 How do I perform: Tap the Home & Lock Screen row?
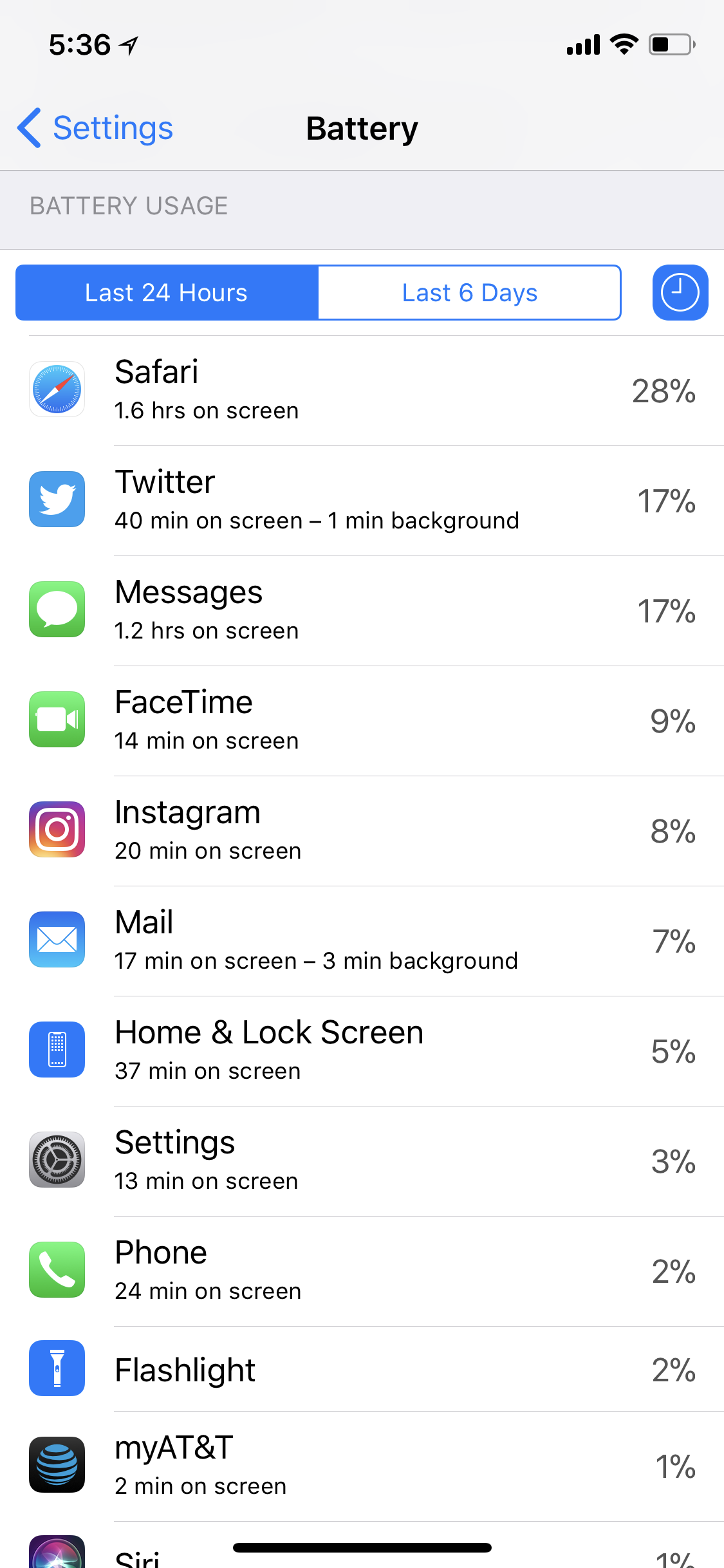point(362,1051)
